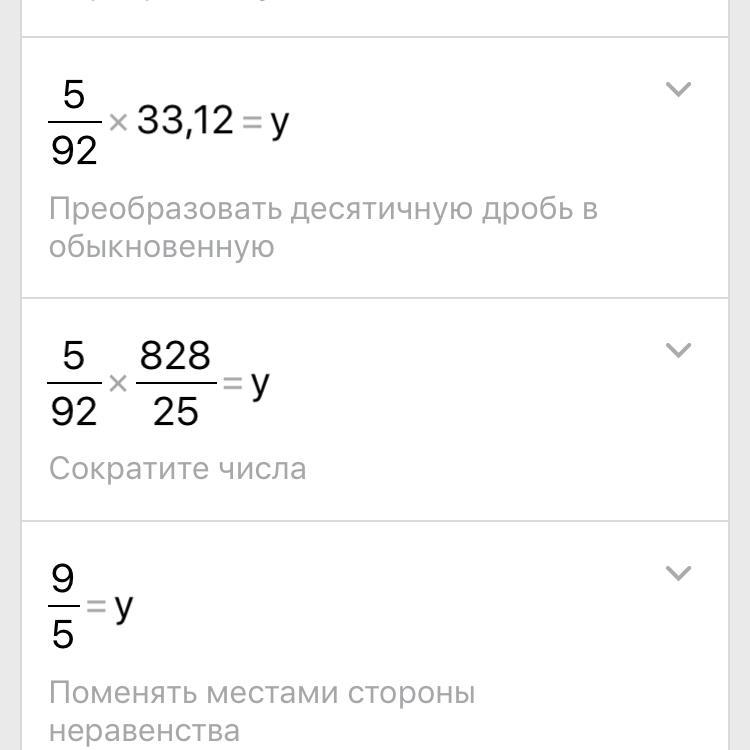Expand the step with 5/92 × 828/25 = y
This screenshot has width=750, height=750.
coord(678,350)
